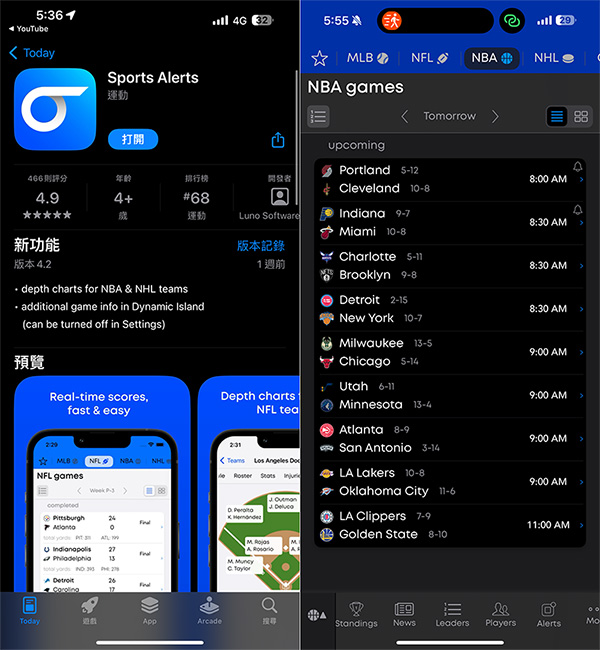Switch to the 遊戲 tab
Screen dimensions: 600x650
[x=89, y=612]
